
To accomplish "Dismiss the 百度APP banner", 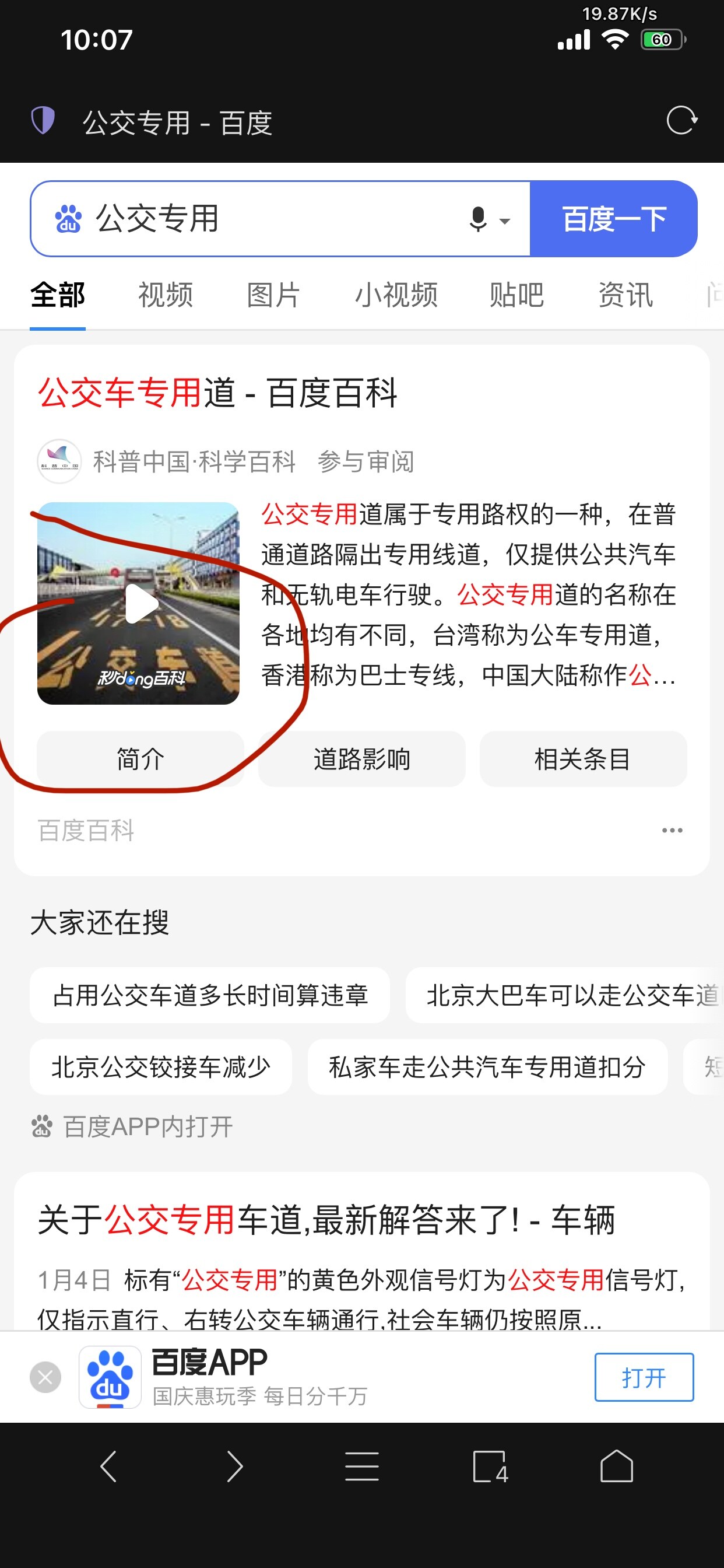I will 45,1377.
